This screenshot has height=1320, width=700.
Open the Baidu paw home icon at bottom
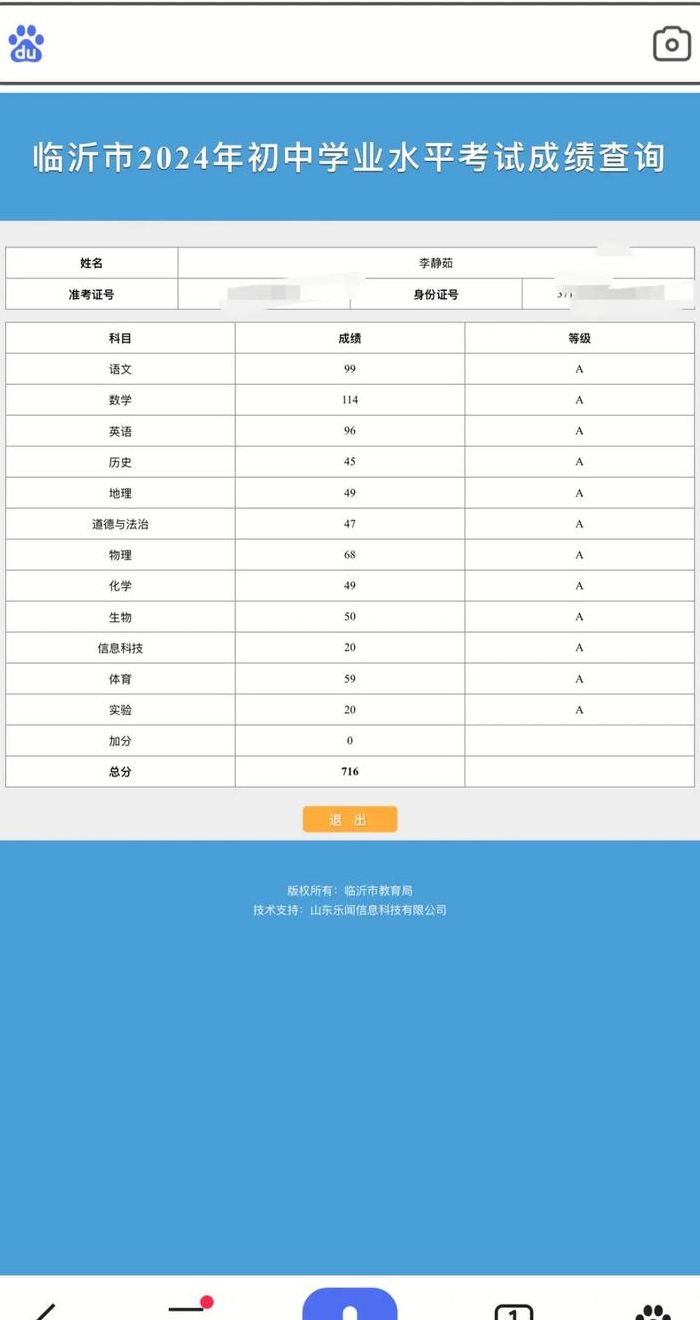tap(653, 1311)
